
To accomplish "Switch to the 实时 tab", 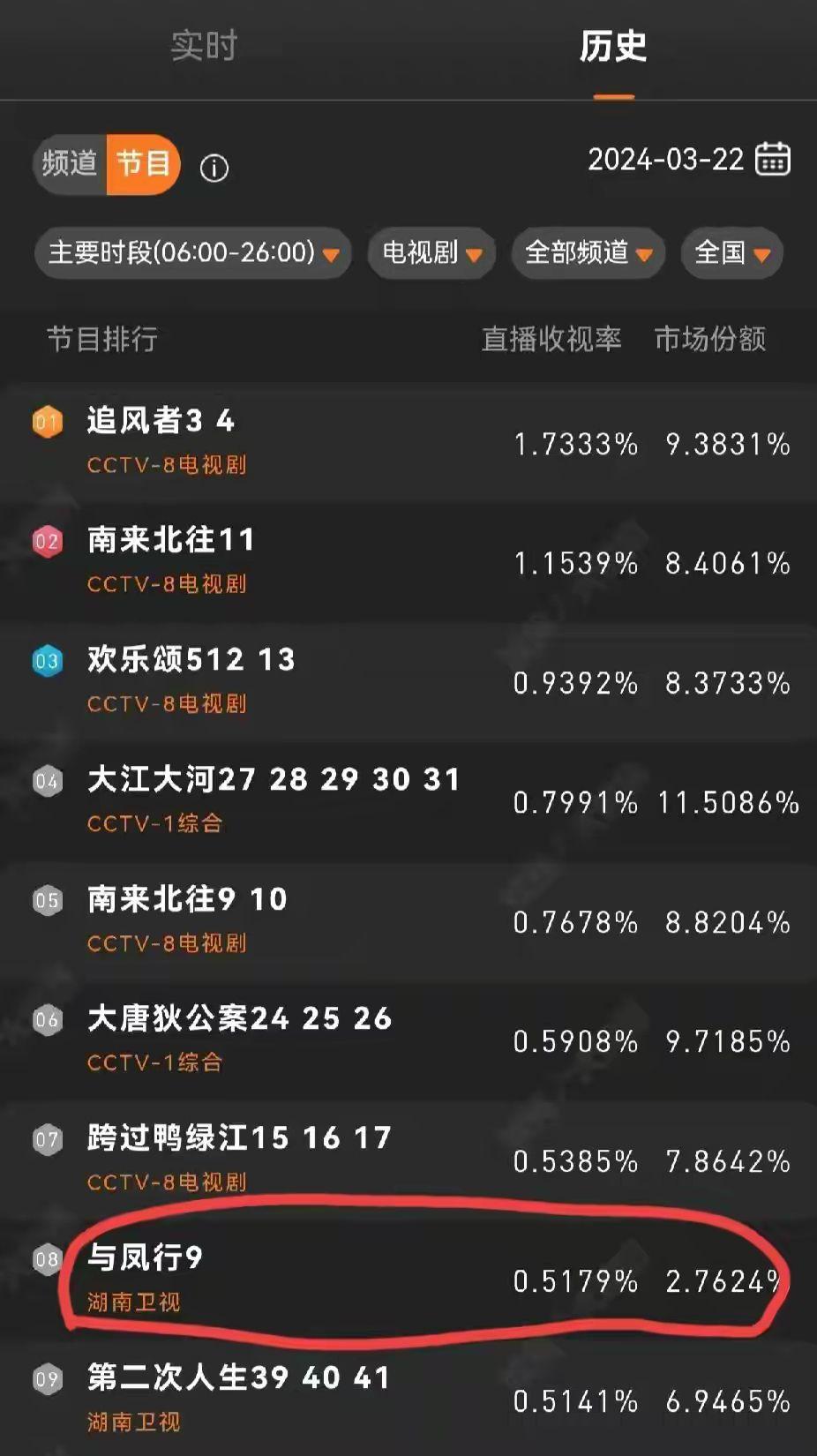I will click(204, 47).
